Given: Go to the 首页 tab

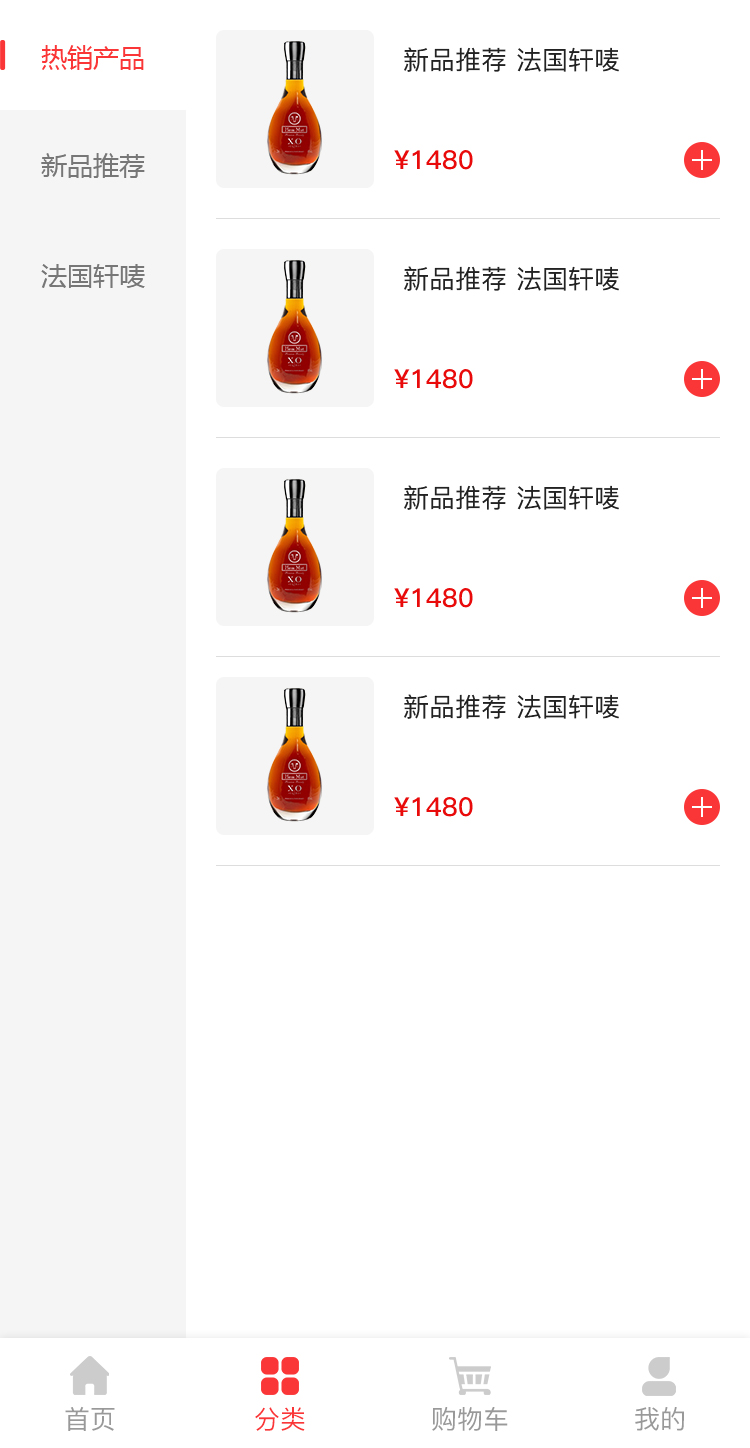Looking at the screenshot, I should coord(90,1393).
